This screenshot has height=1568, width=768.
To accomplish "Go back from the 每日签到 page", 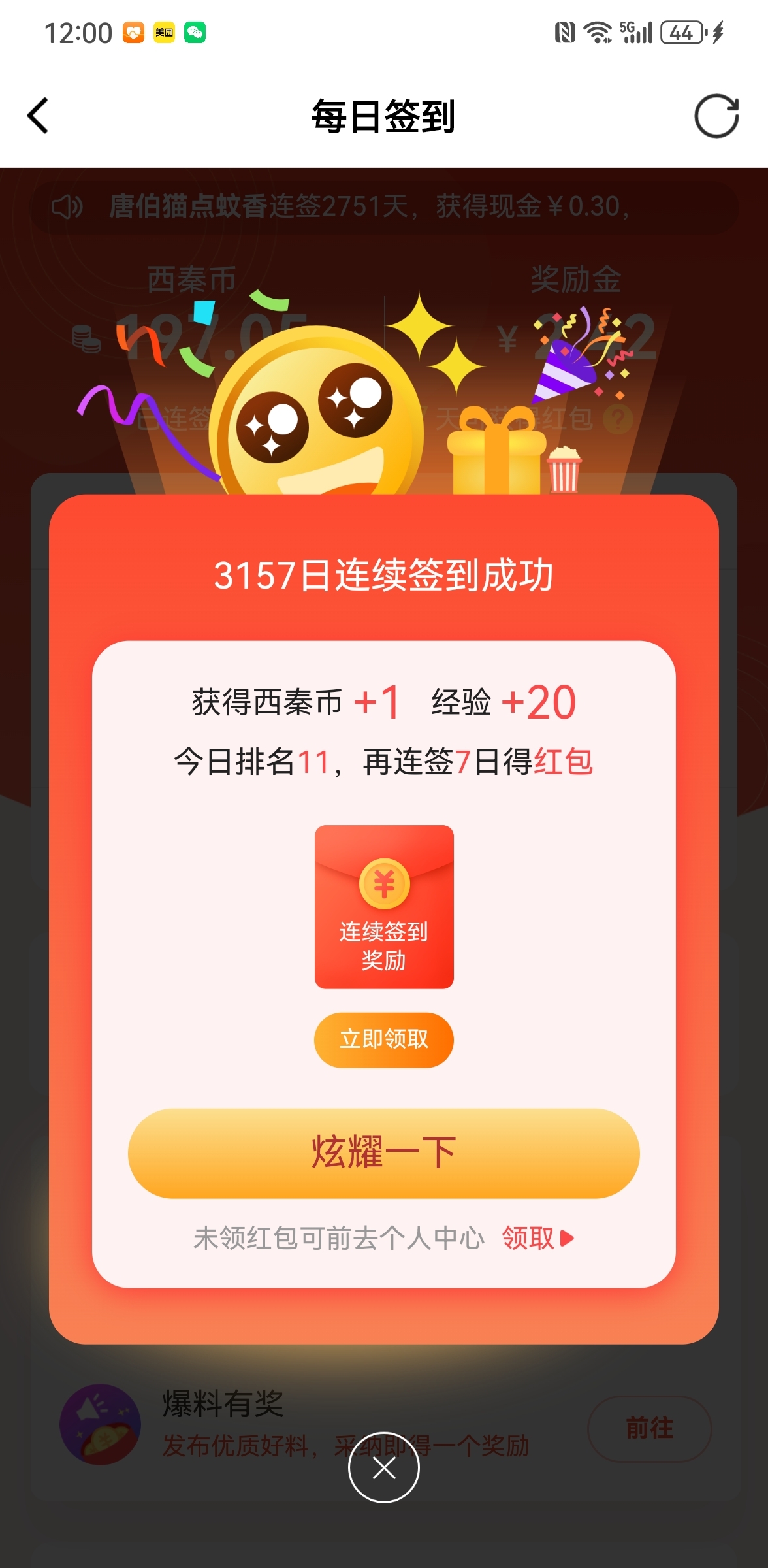I will (38, 116).
